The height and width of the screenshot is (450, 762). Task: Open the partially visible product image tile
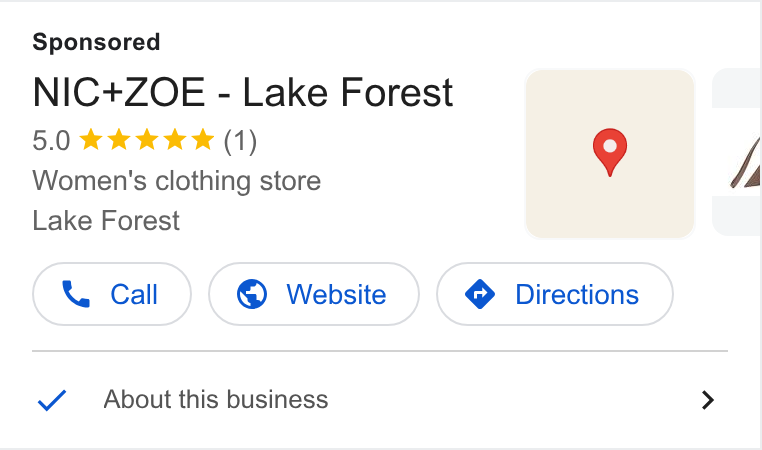737,152
